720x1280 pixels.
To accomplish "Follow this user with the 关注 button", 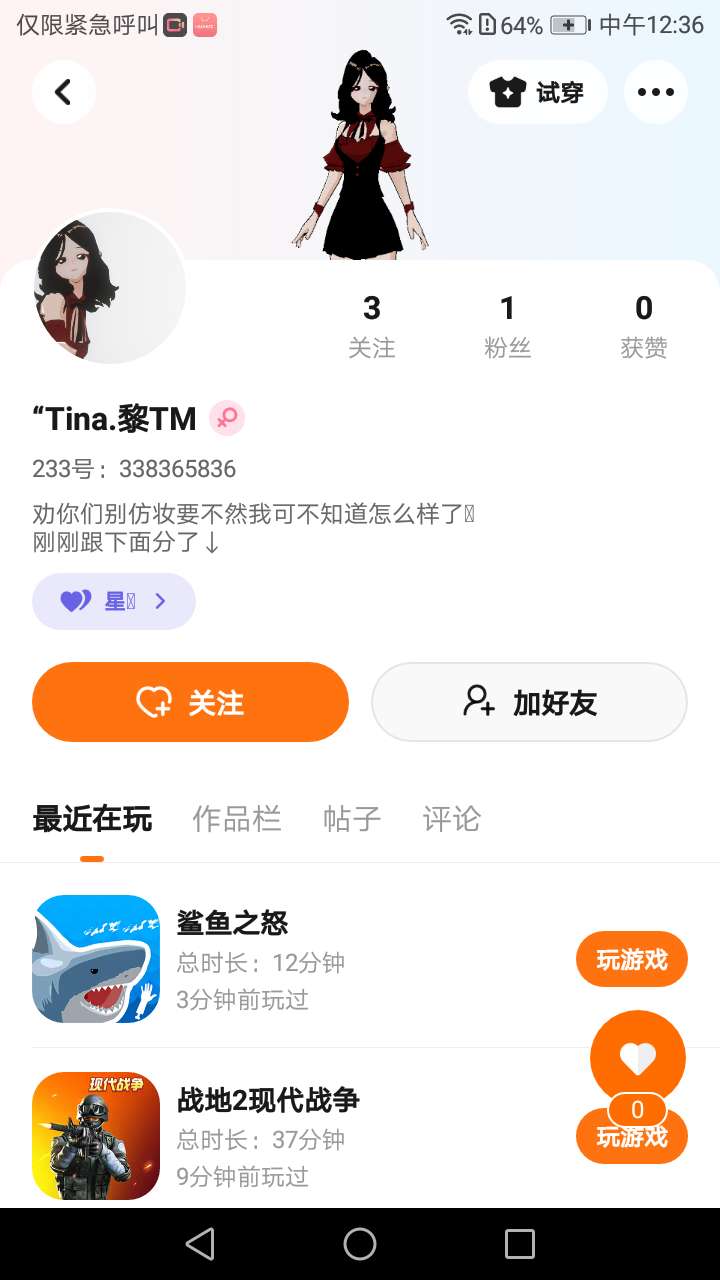I will [190, 702].
